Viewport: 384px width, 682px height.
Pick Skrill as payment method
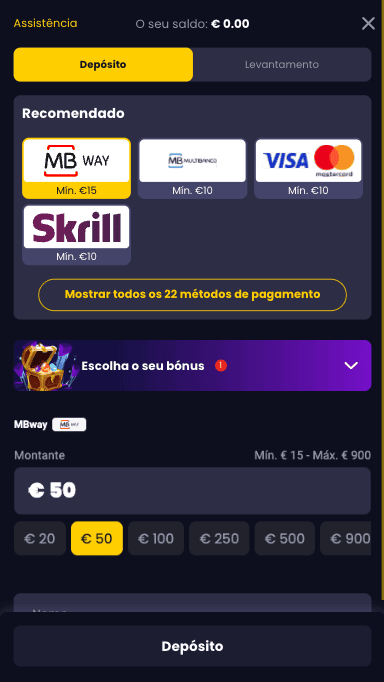(x=77, y=235)
